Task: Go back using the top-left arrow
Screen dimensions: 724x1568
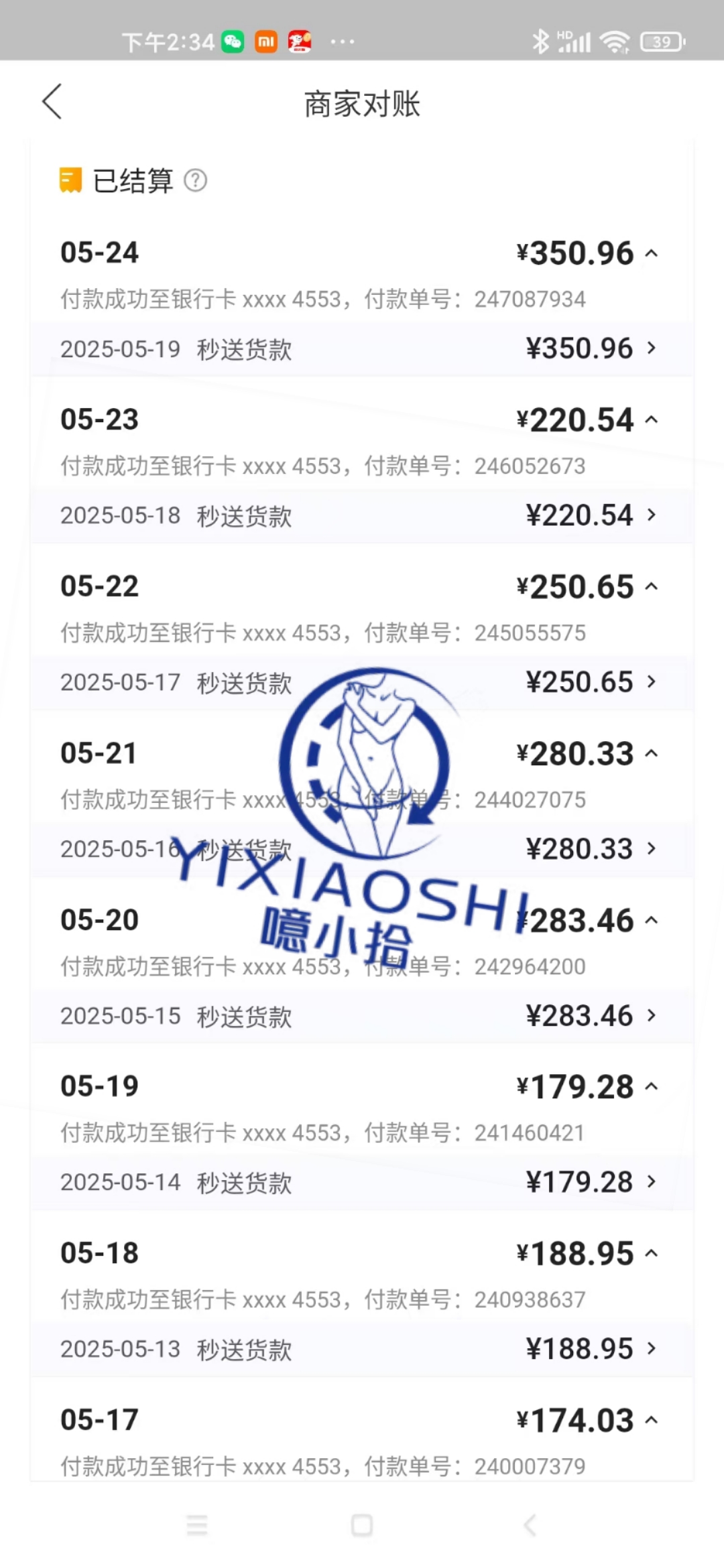Action: 52,102
